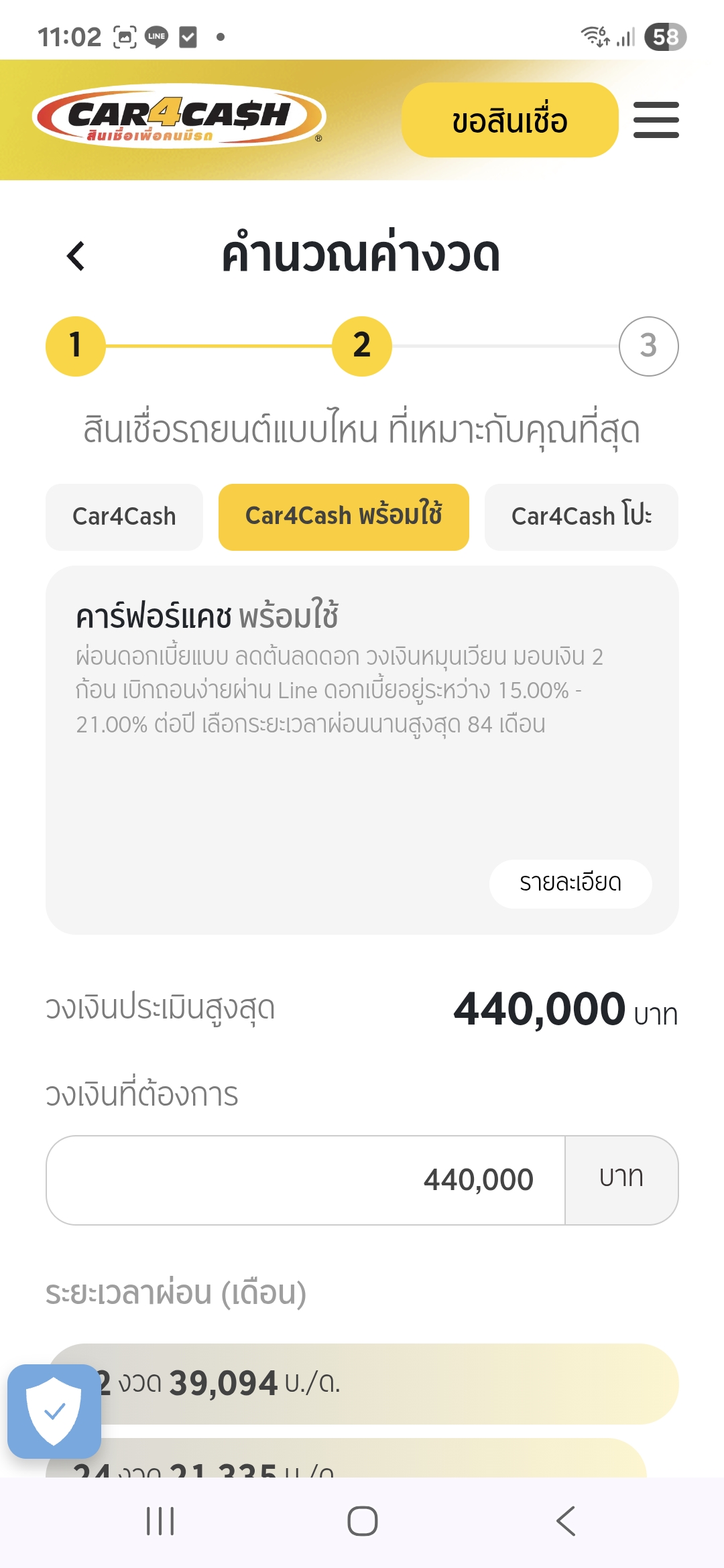This screenshot has height=1568, width=724.
Task: Tap the ขอสินเชื่อ apply button
Action: tap(509, 121)
